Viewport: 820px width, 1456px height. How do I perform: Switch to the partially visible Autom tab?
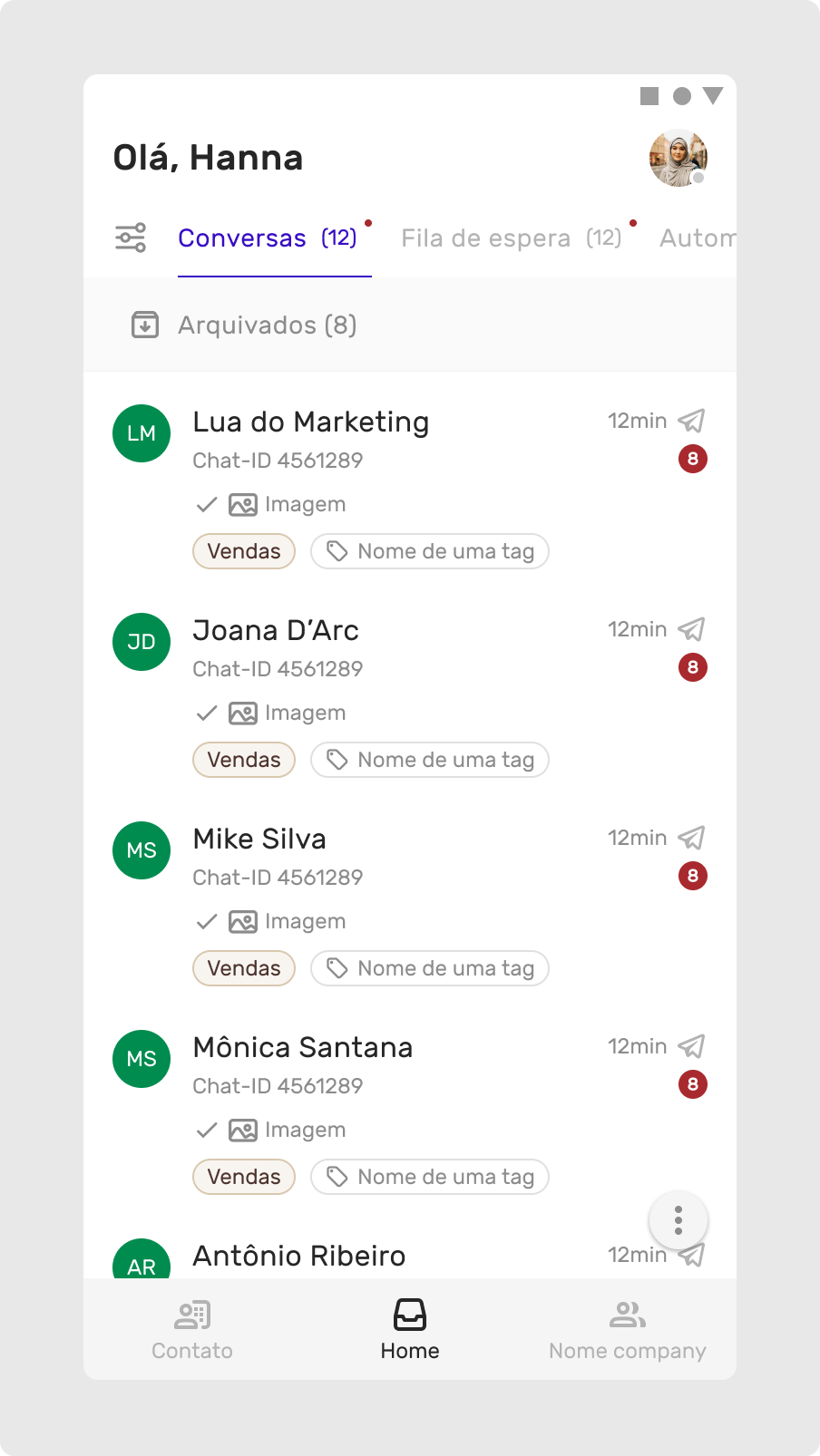pyautogui.click(x=697, y=238)
